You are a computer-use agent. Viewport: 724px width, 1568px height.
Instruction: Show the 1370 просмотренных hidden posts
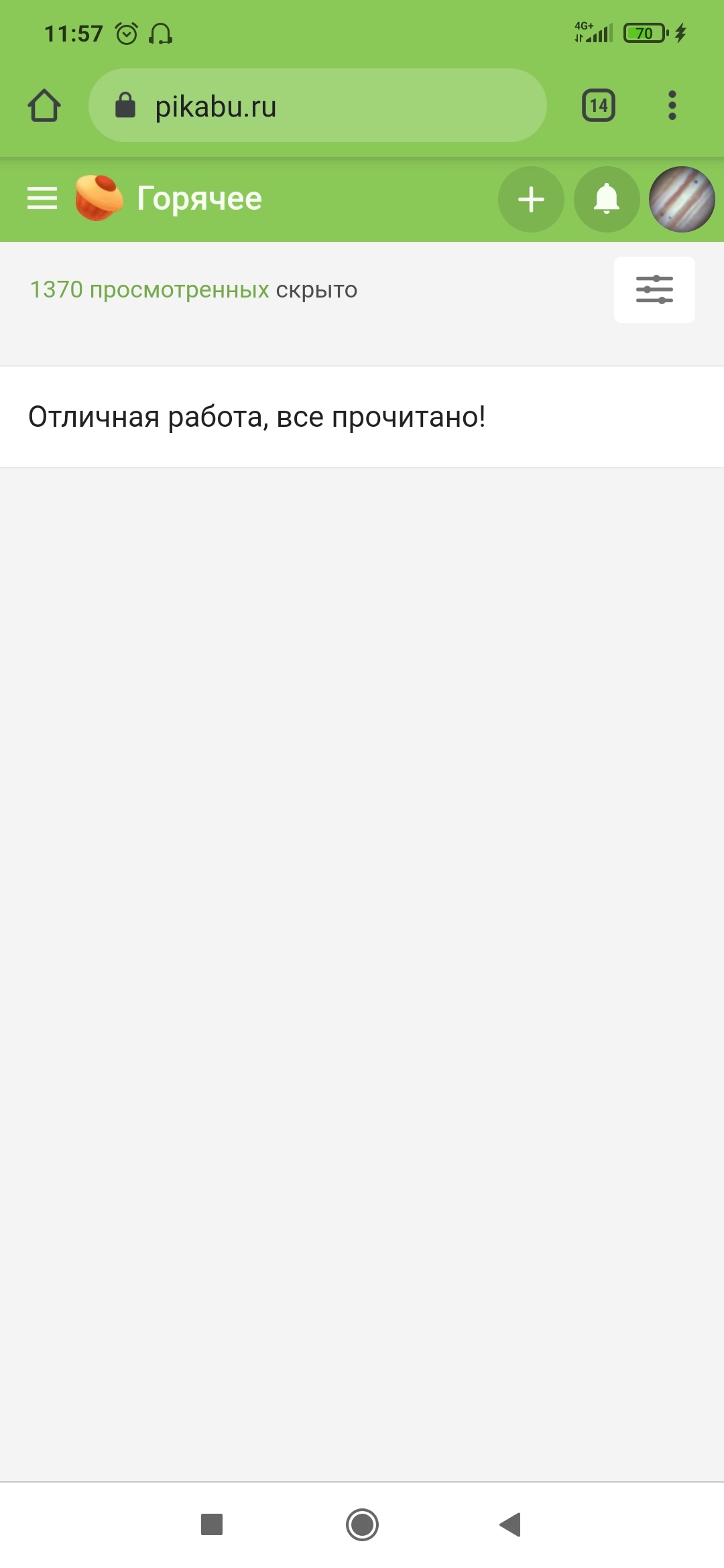[149, 289]
